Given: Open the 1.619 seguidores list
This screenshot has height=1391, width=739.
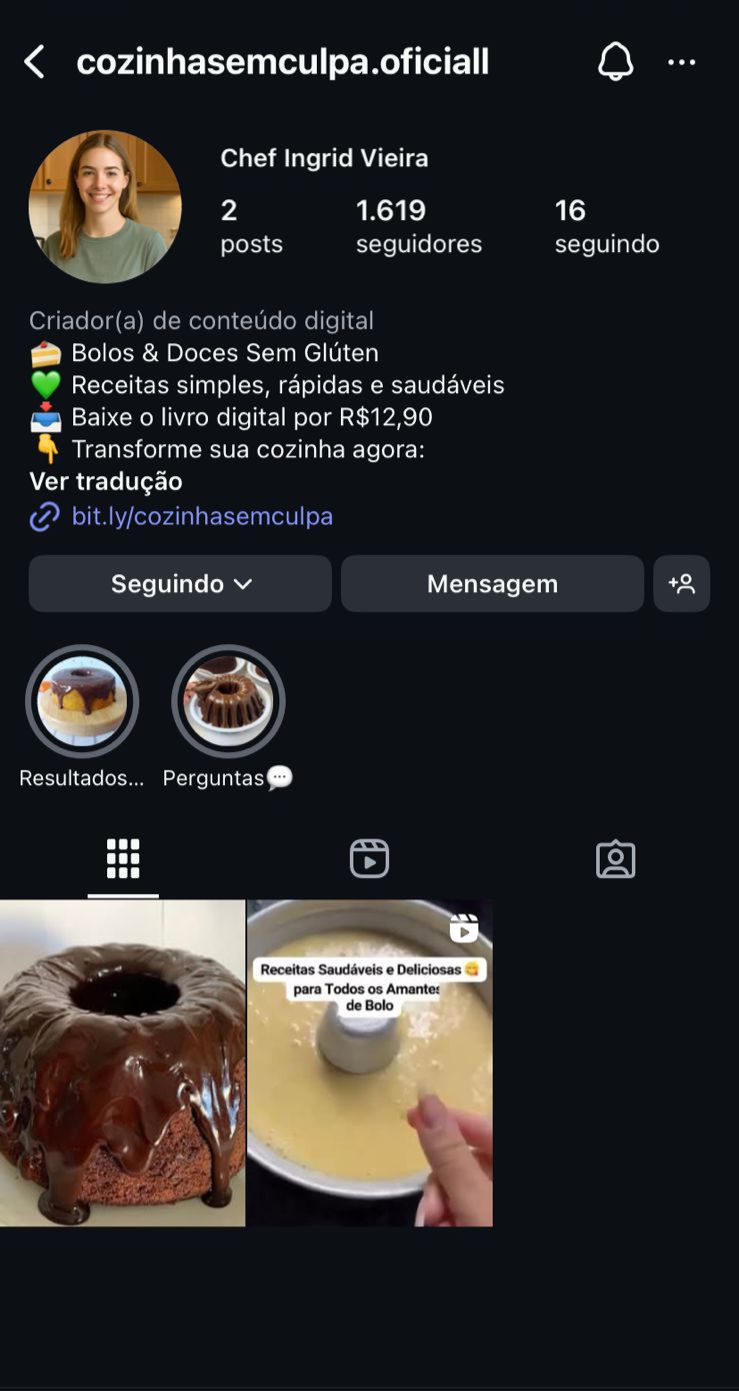Looking at the screenshot, I should (x=418, y=226).
